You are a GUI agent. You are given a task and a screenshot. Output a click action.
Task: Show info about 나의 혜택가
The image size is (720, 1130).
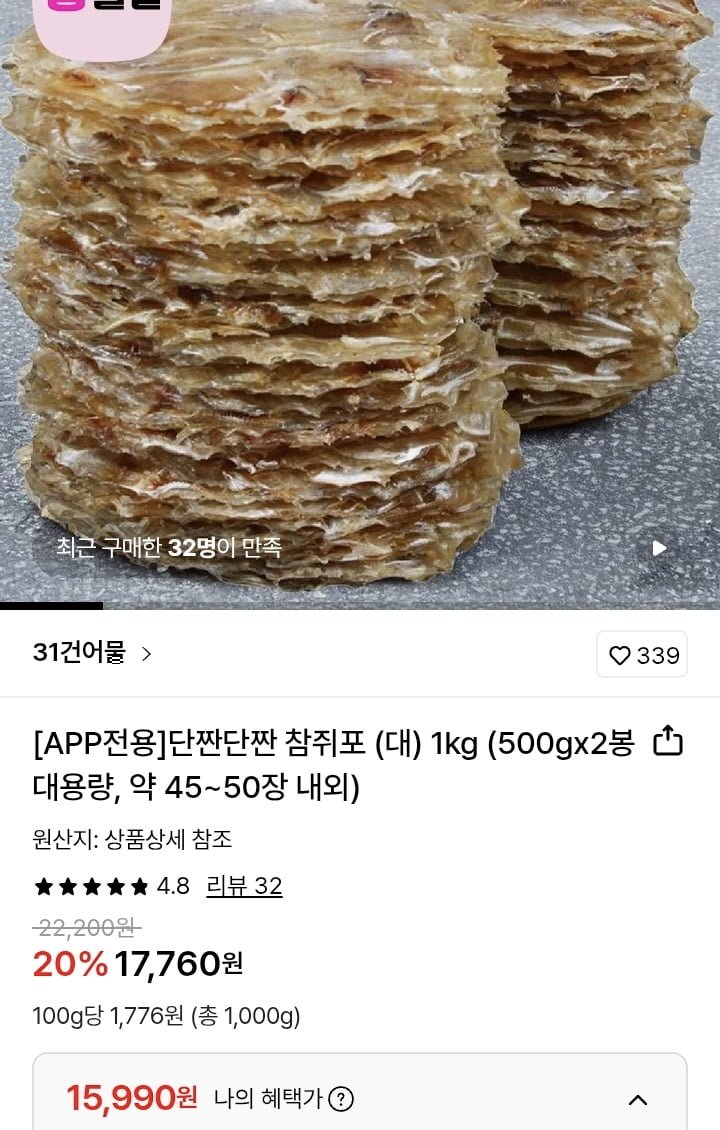(x=341, y=1100)
